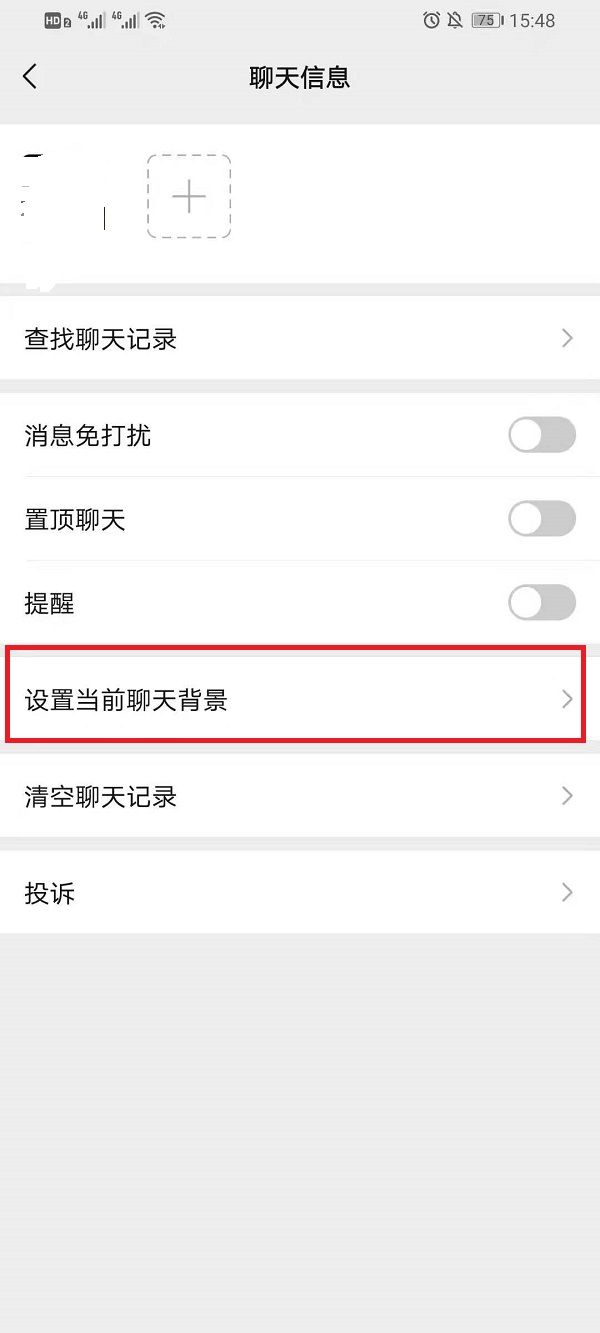
Task: Enable the 消息免打扰 switch
Action: click(x=542, y=436)
